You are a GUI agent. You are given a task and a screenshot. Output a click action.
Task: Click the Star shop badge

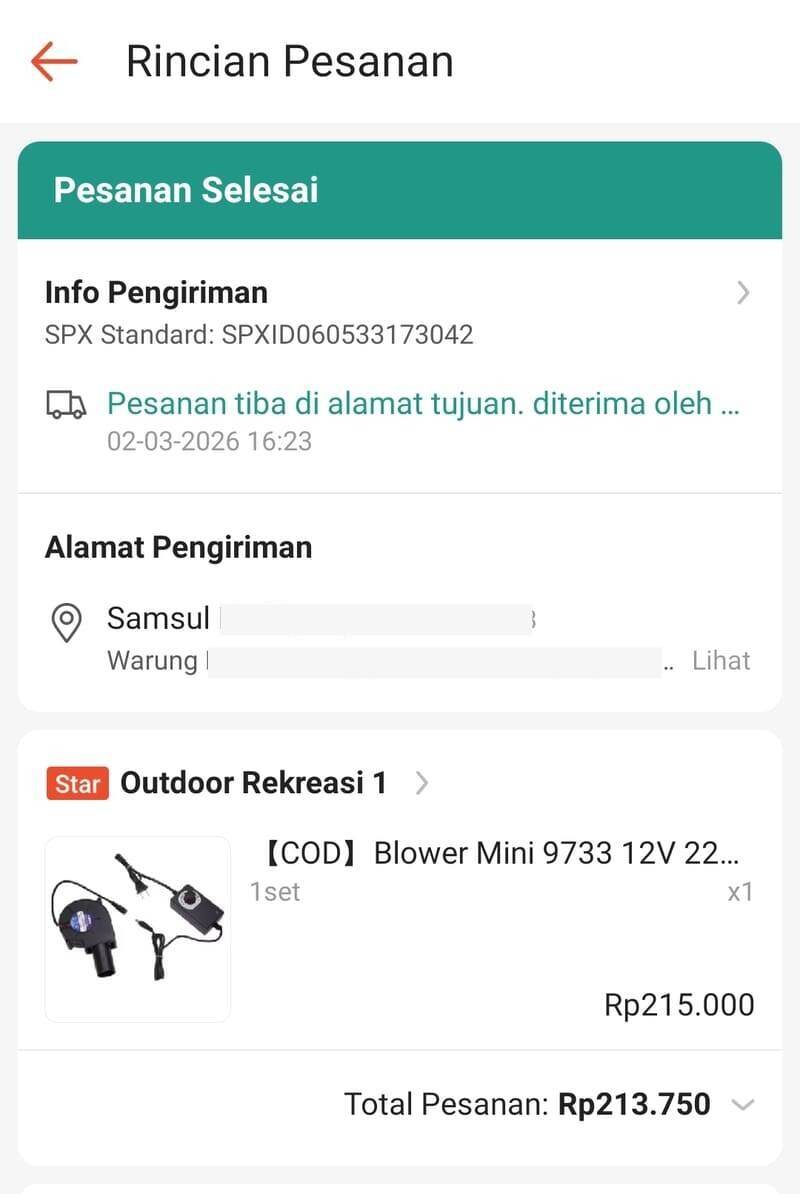(x=76, y=783)
